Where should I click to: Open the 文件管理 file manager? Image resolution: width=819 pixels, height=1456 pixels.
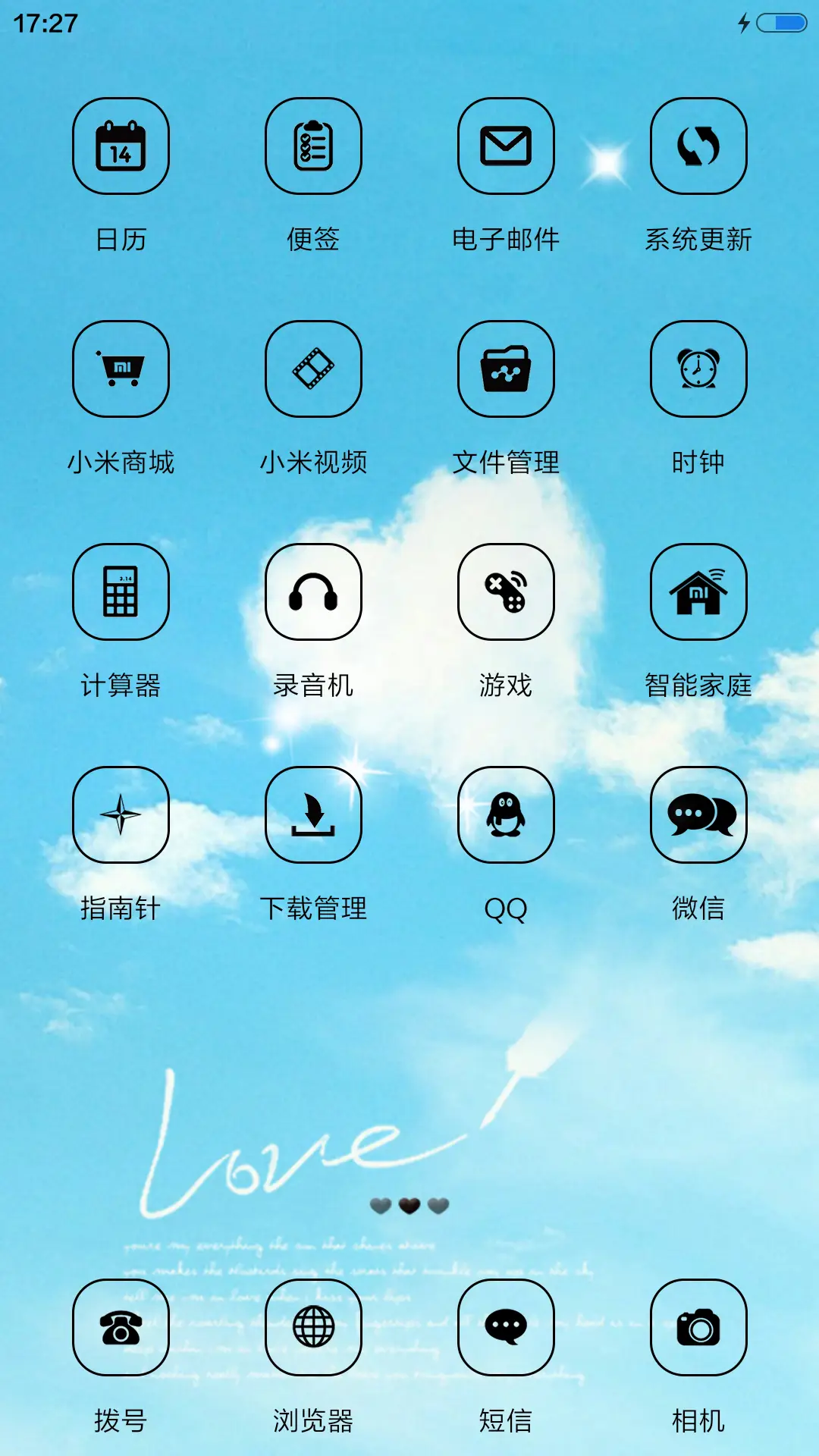coord(505,369)
